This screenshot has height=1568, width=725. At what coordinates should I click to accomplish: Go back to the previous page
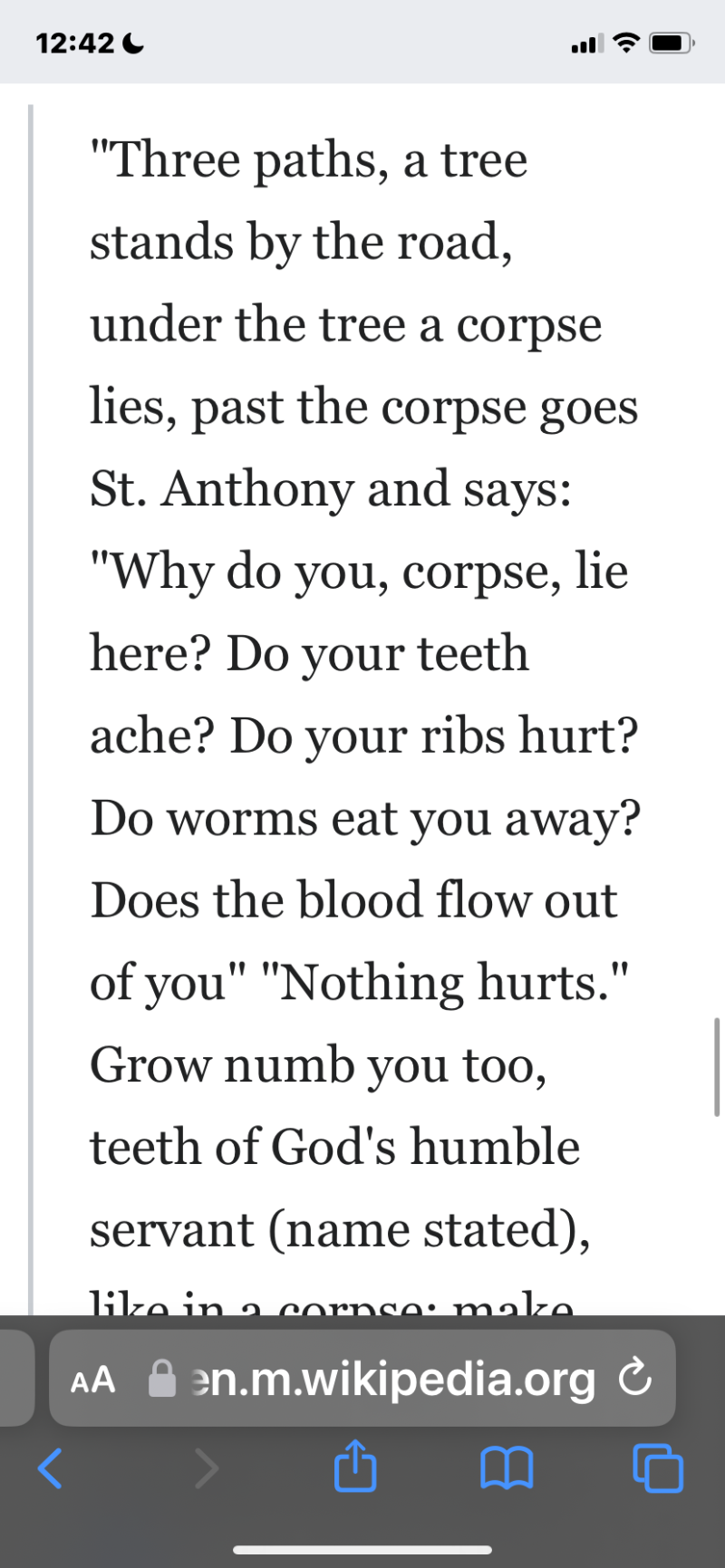(x=51, y=1468)
